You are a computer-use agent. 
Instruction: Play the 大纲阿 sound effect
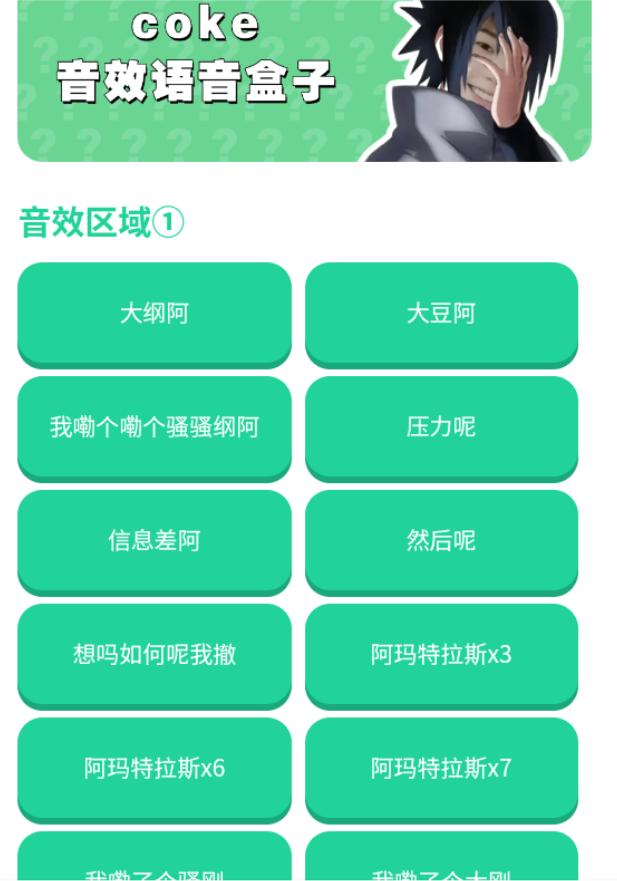click(x=154, y=314)
